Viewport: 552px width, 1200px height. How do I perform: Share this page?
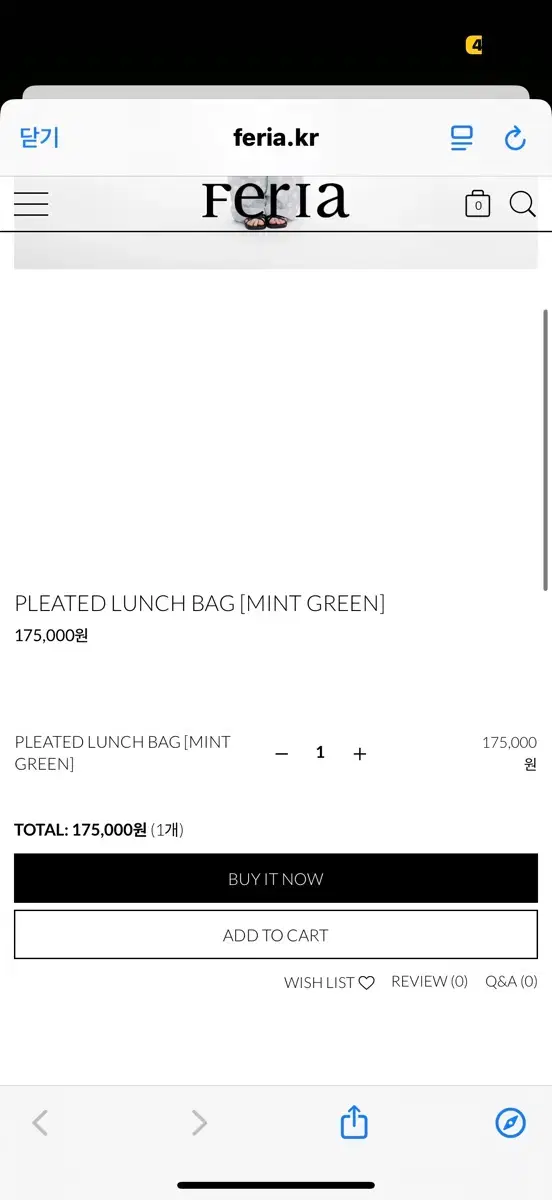354,1122
